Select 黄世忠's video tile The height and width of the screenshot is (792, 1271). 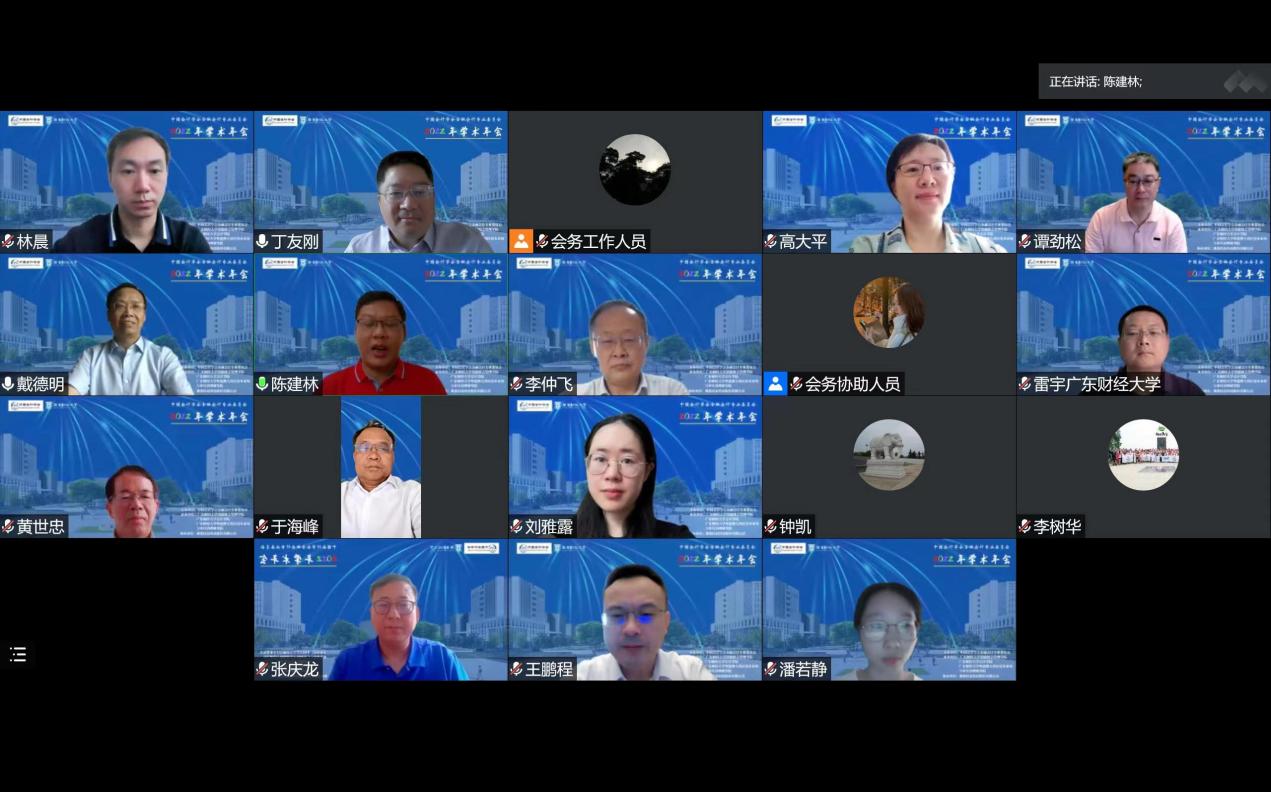click(126, 467)
